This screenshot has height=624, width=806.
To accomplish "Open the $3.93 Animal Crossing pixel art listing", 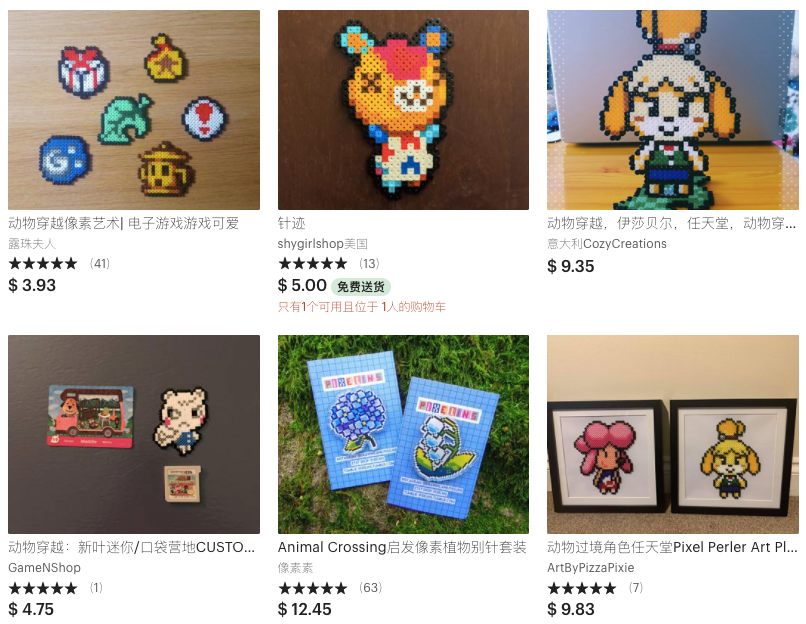I will tap(133, 110).
